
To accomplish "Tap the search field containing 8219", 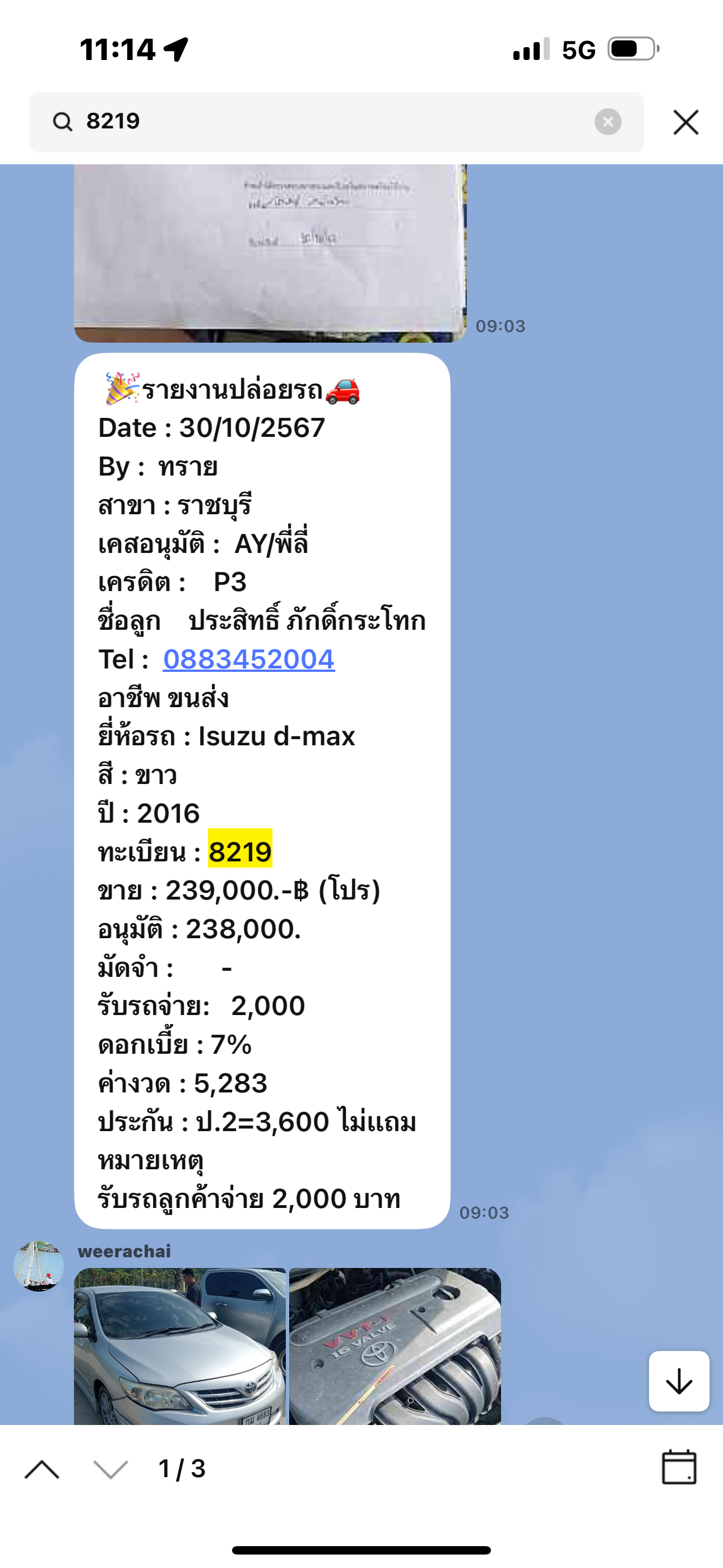I will [x=336, y=122].
